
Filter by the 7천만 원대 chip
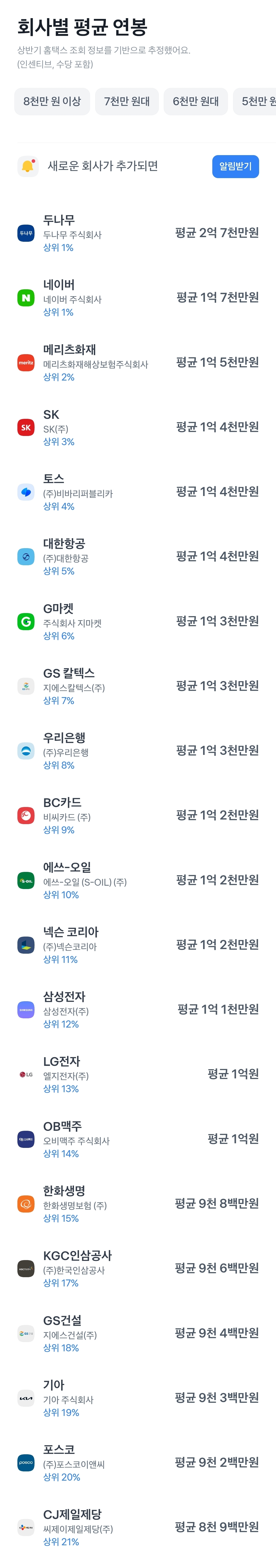click(127, 101)
